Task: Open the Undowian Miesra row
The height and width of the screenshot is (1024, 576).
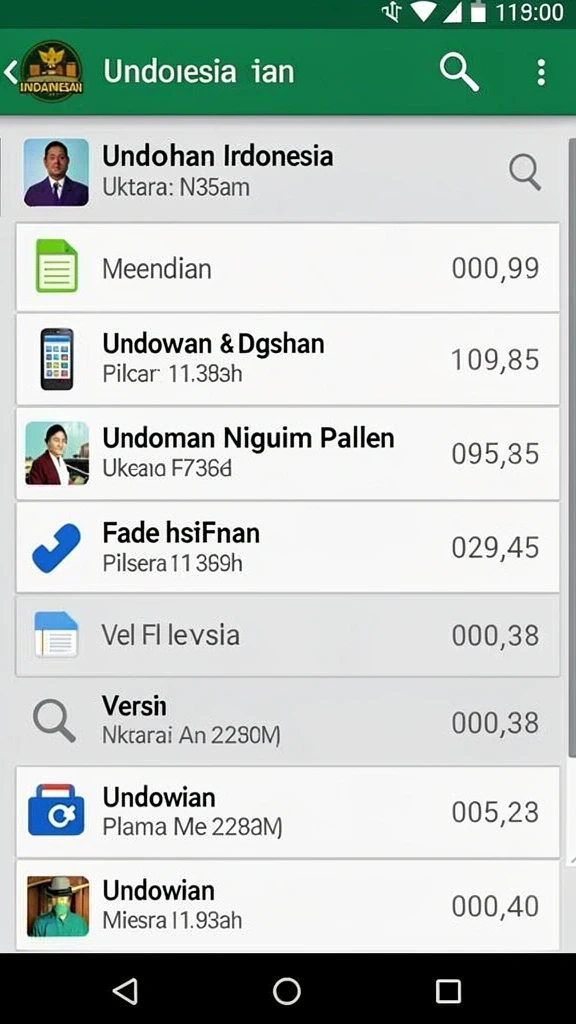Action: pyautogui.click(x=287, y=905)
